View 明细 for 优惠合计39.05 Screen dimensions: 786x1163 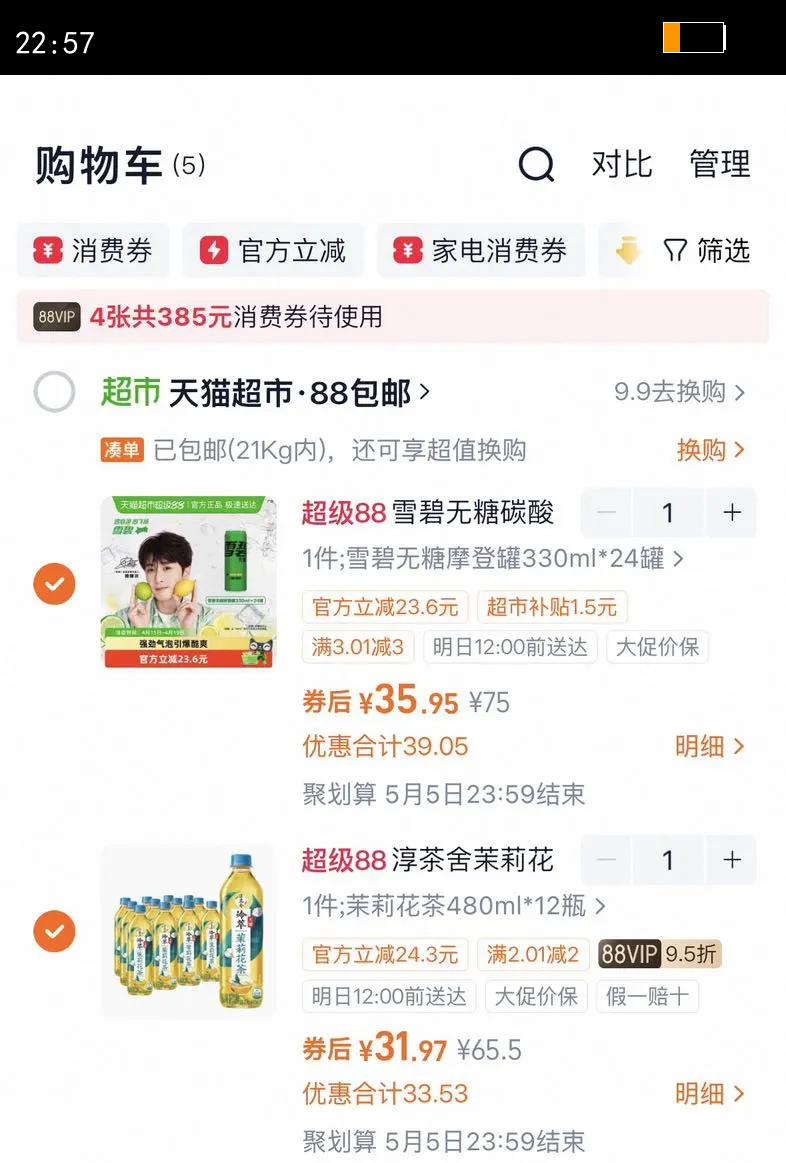(710, 746)
